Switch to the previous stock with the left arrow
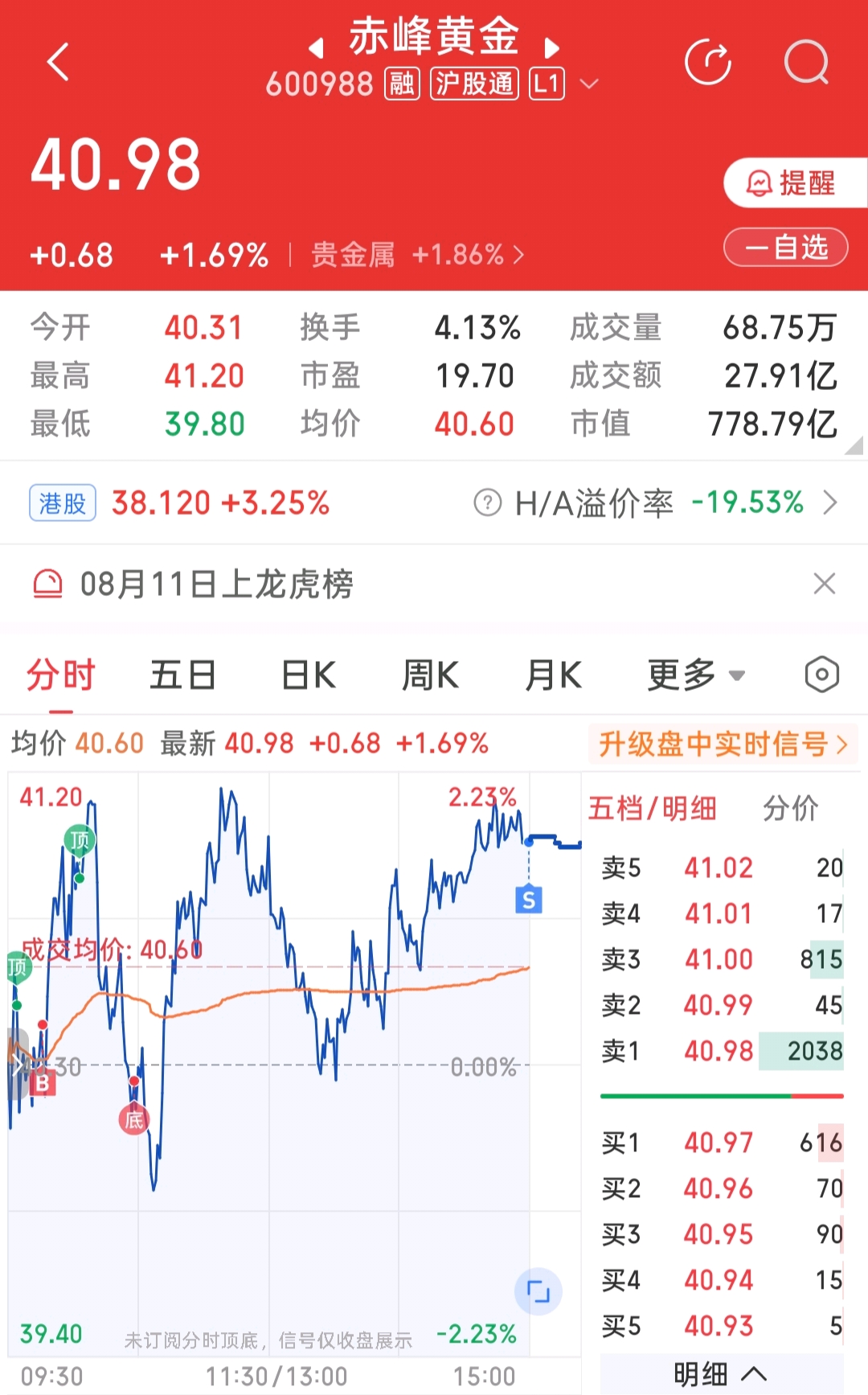The height and width of the screenshot is (1395, 868). point(316,48)
